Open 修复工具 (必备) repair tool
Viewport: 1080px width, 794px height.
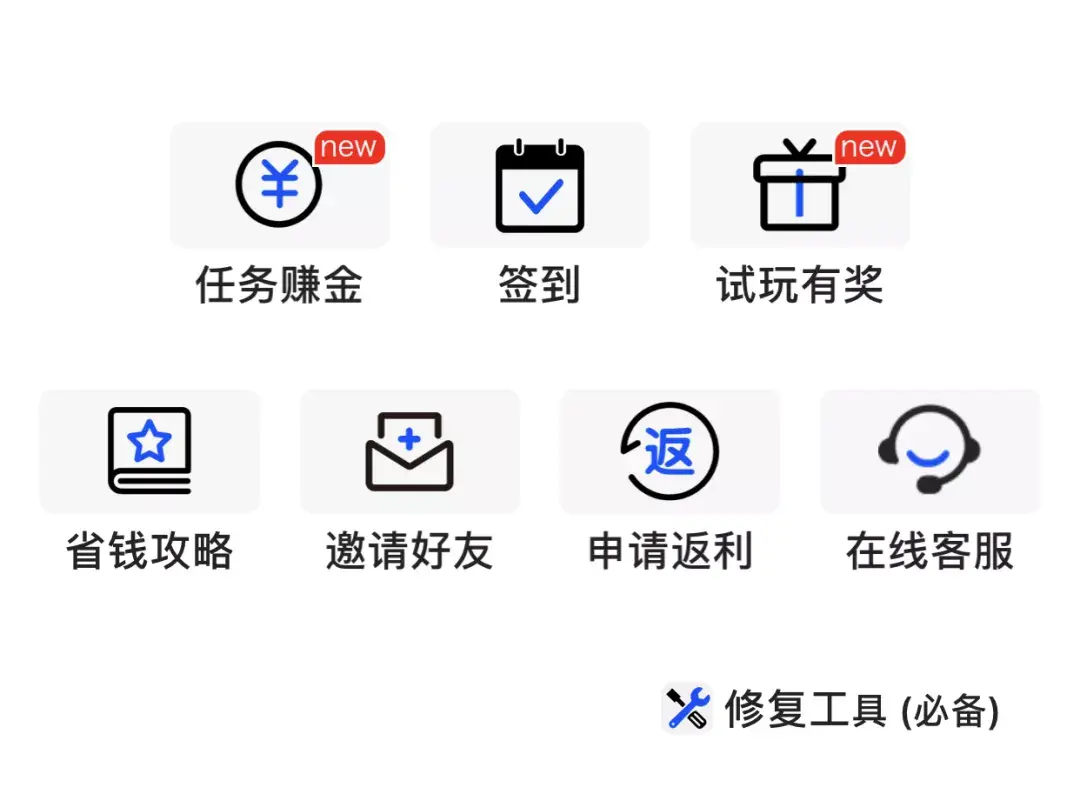830,709
